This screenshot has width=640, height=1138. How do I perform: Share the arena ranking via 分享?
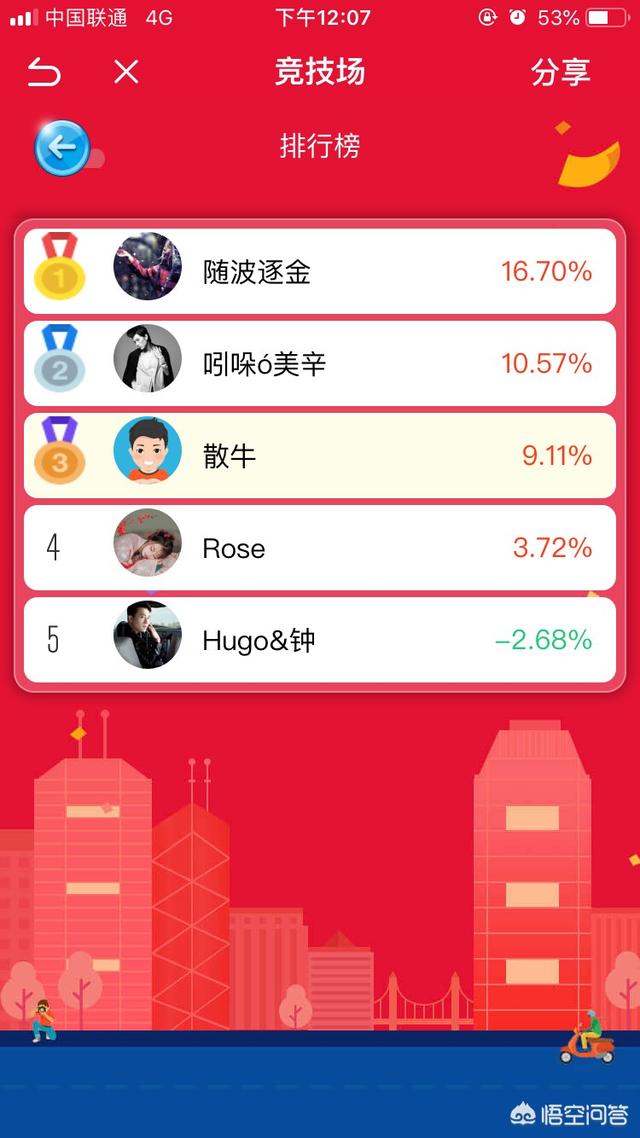[x=560, y=72]
